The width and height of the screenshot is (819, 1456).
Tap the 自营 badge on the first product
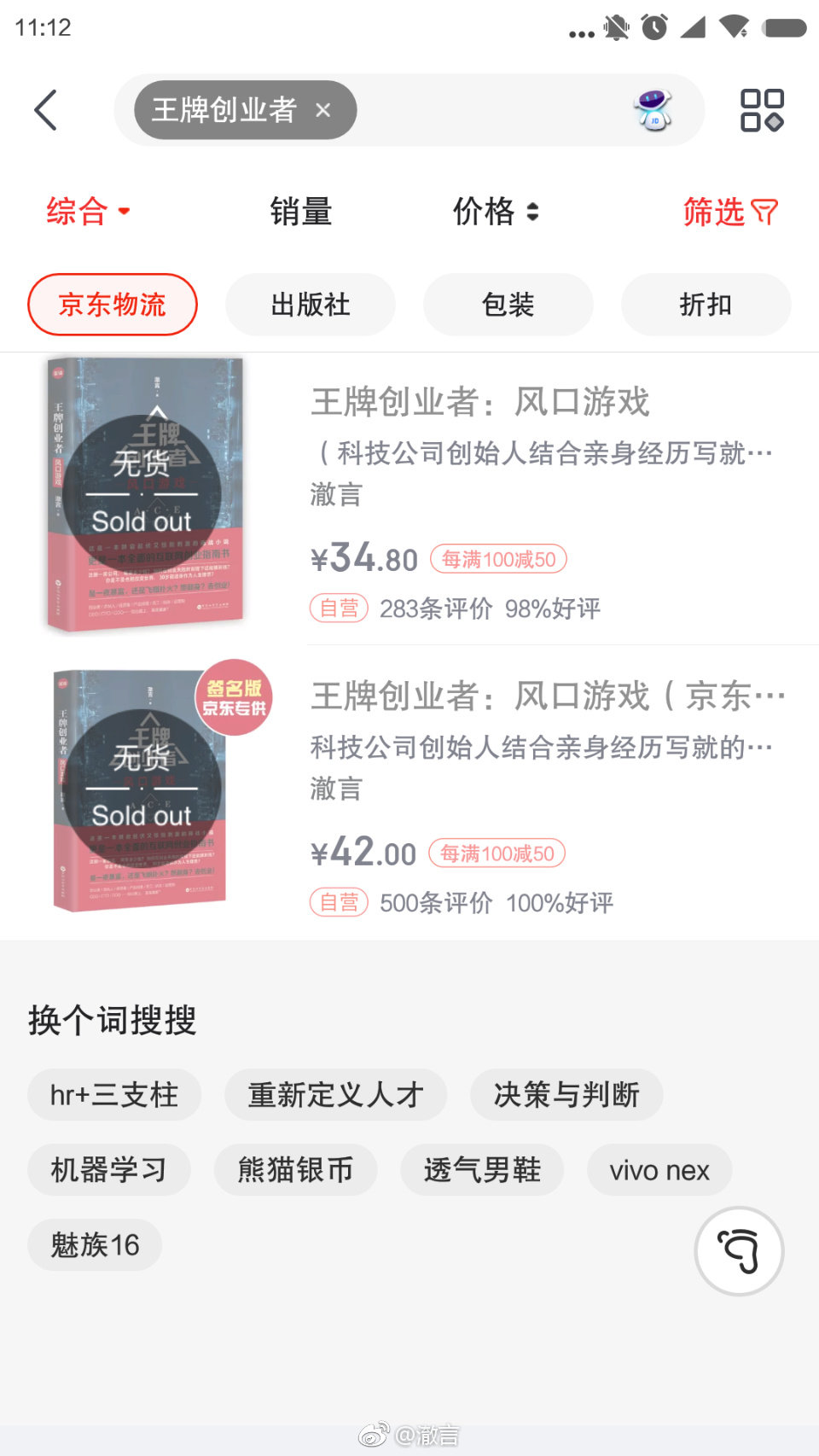tap(338, 608)
